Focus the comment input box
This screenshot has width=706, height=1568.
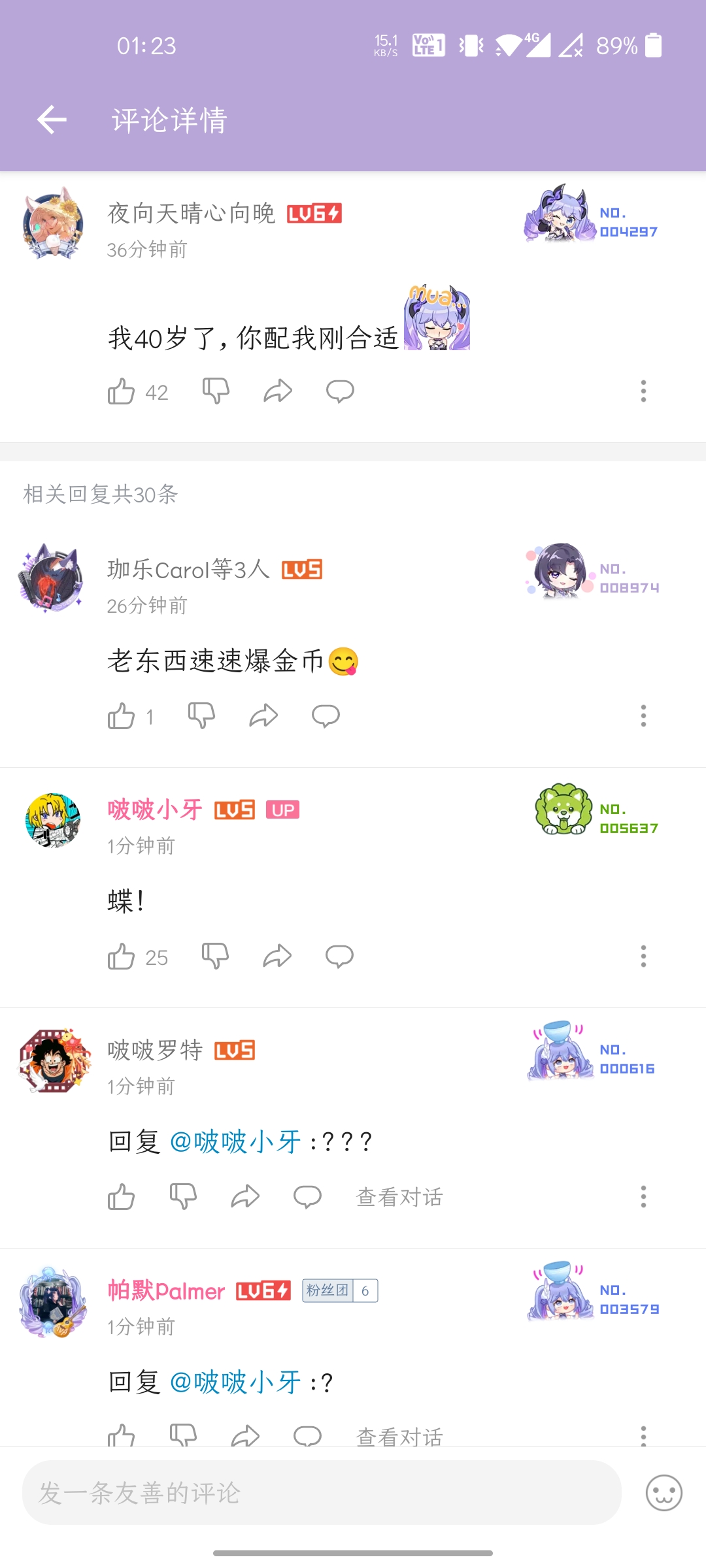pos(320,1493)
